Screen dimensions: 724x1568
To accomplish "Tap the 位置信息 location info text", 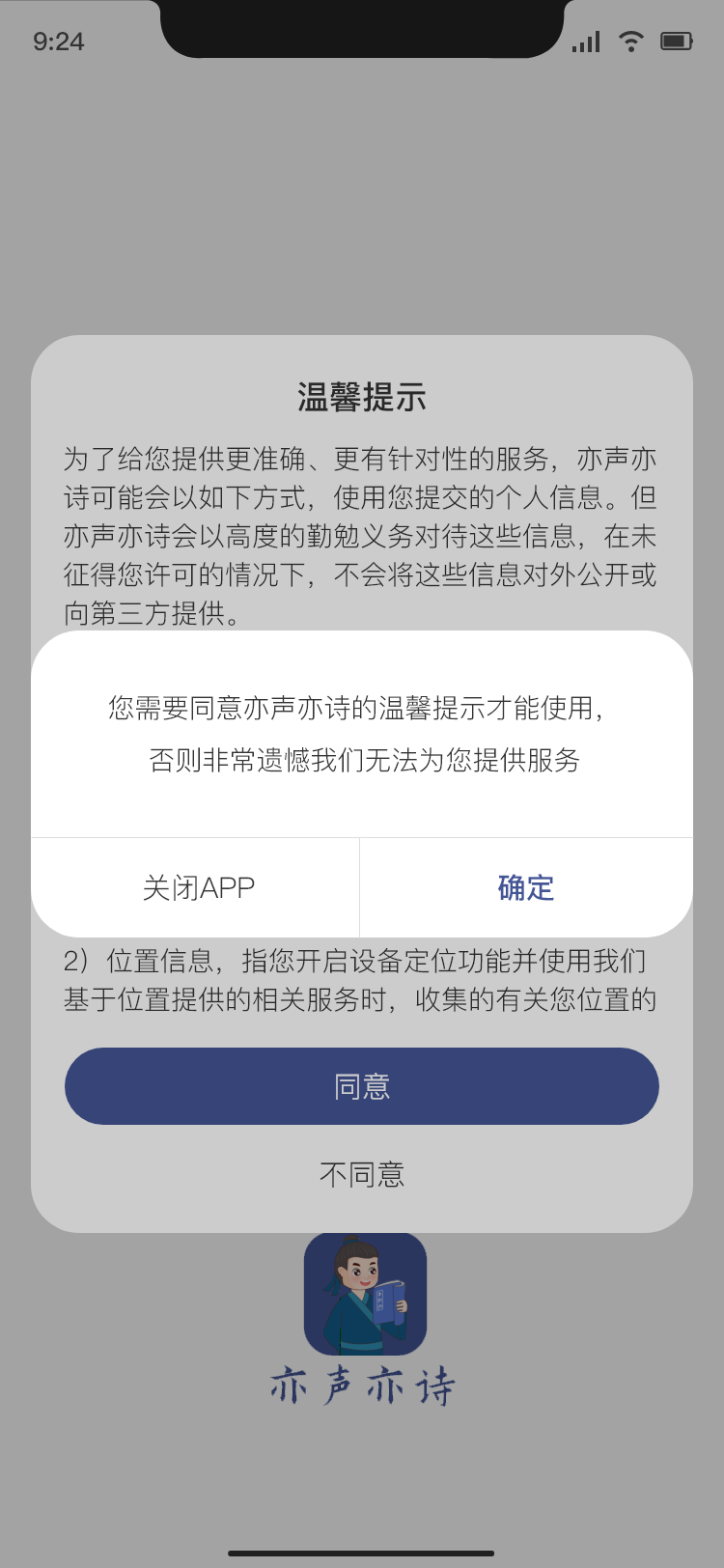I will tap(362, 980).
